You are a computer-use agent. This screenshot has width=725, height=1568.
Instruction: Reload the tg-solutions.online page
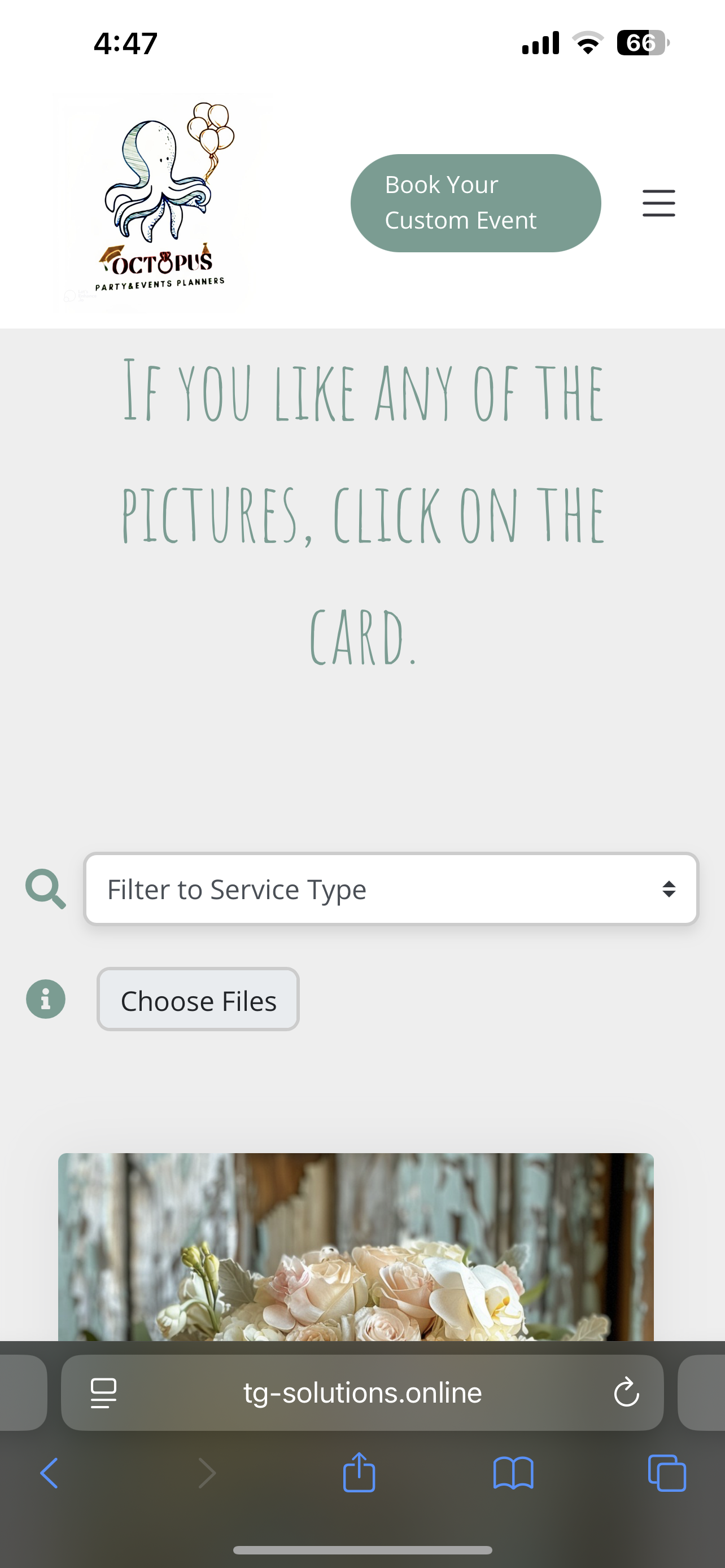click(x=626, y=1392)
